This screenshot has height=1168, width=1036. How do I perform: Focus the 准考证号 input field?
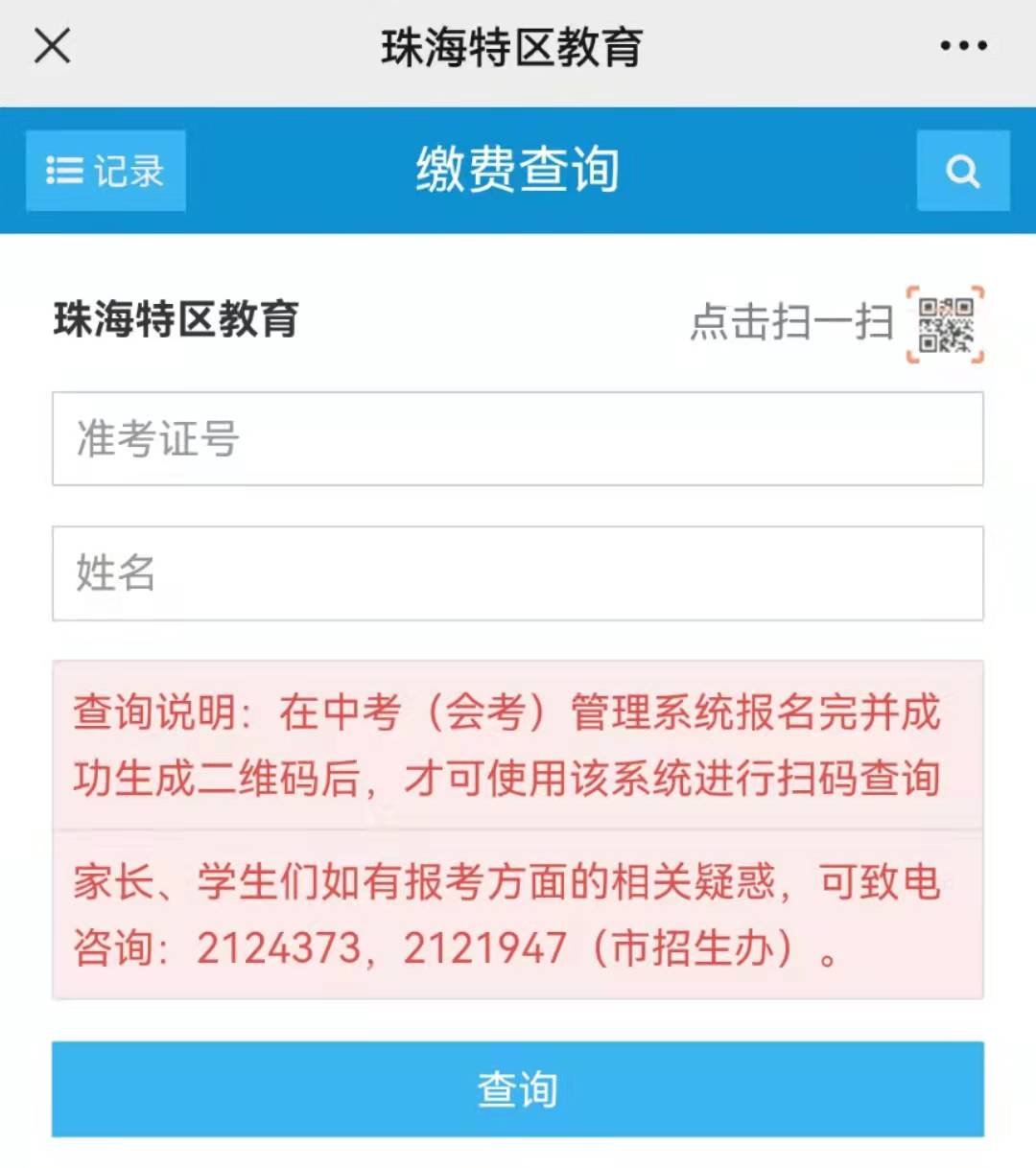click(518, 438)
